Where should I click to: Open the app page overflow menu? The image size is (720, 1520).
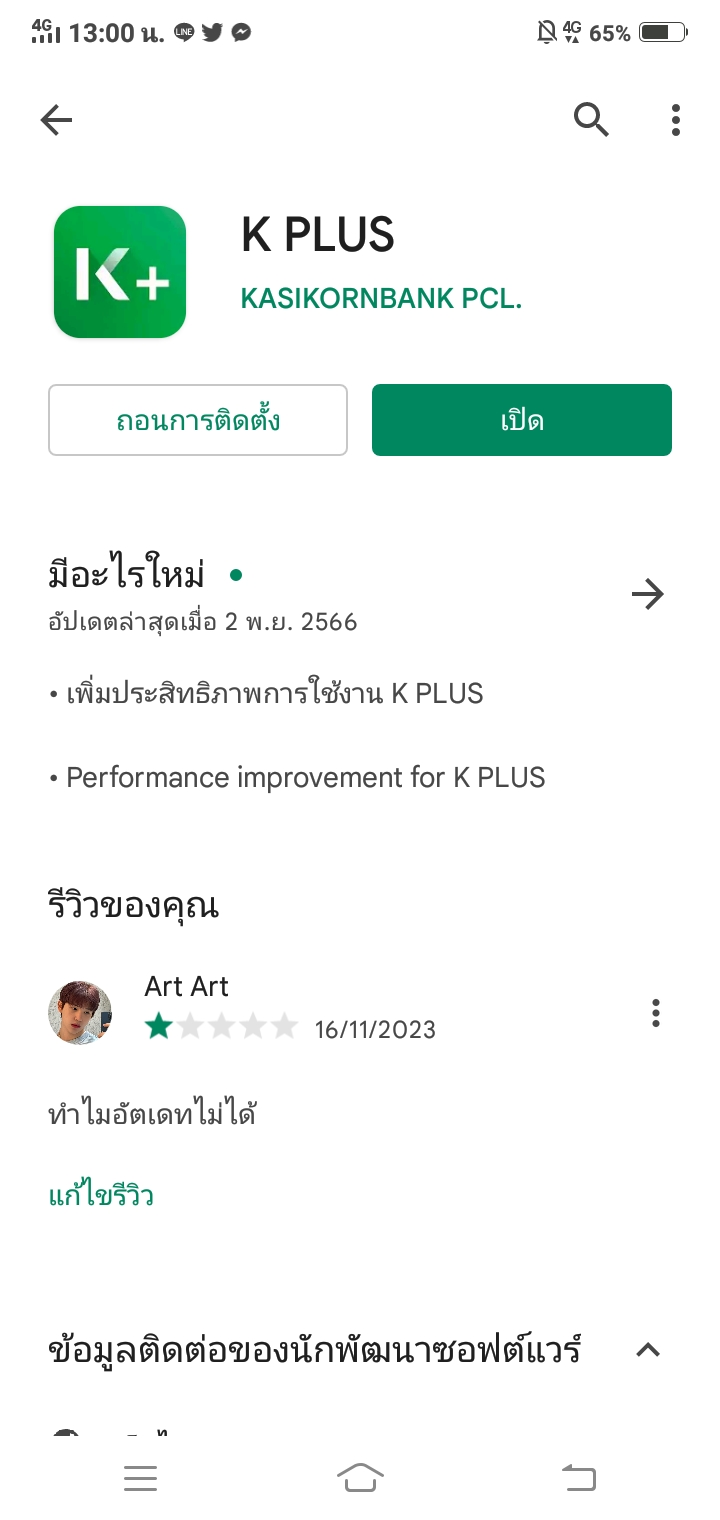[676, 121]
